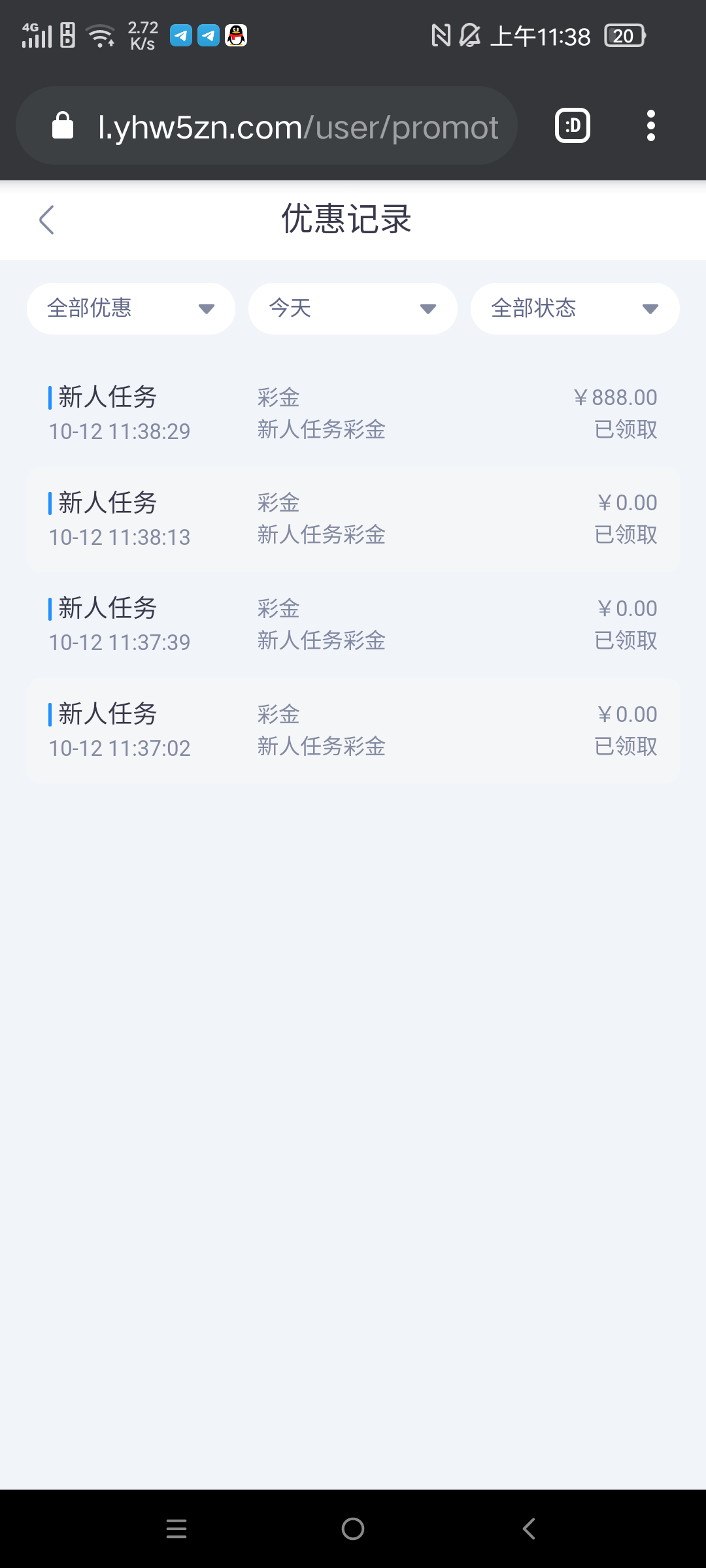Open system recent apps menu
706x1568 pixels.
pos(176,1529)
